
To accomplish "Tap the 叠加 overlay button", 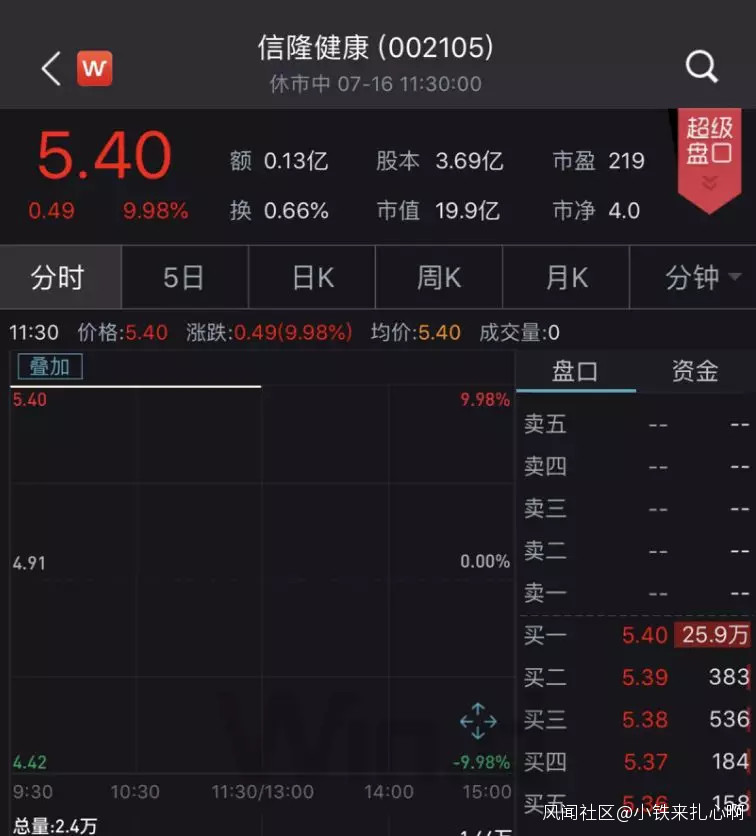I will click(49, 366).
